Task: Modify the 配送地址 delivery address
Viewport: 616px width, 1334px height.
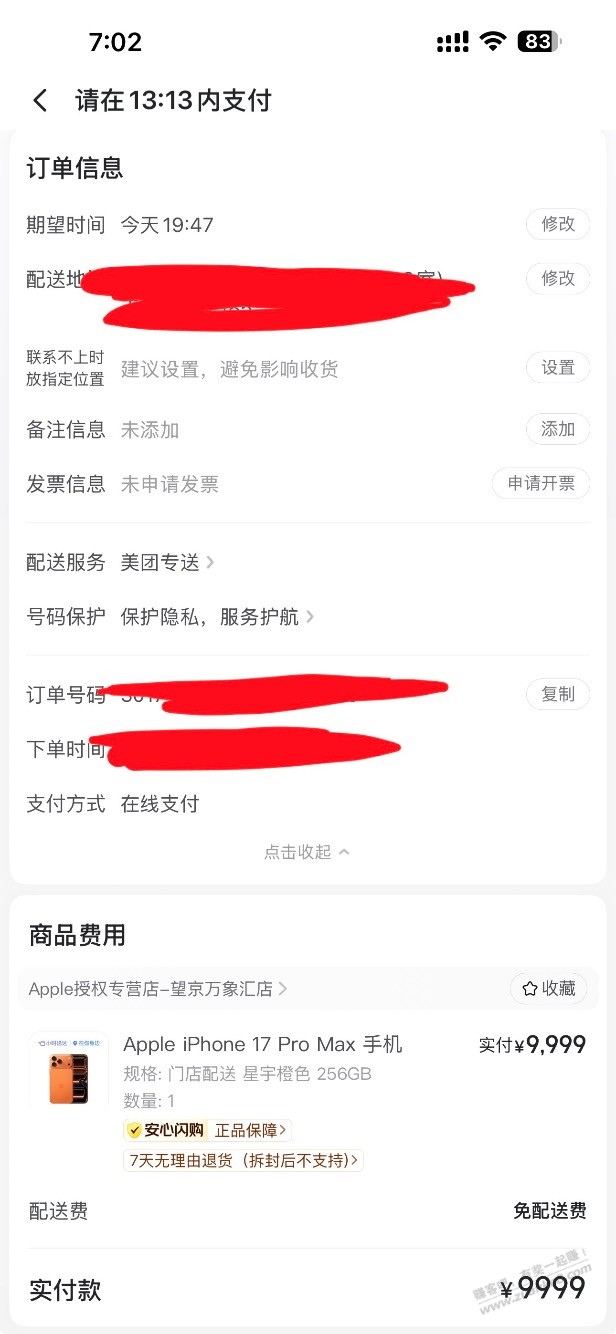Action: click(x=557, y=278)
